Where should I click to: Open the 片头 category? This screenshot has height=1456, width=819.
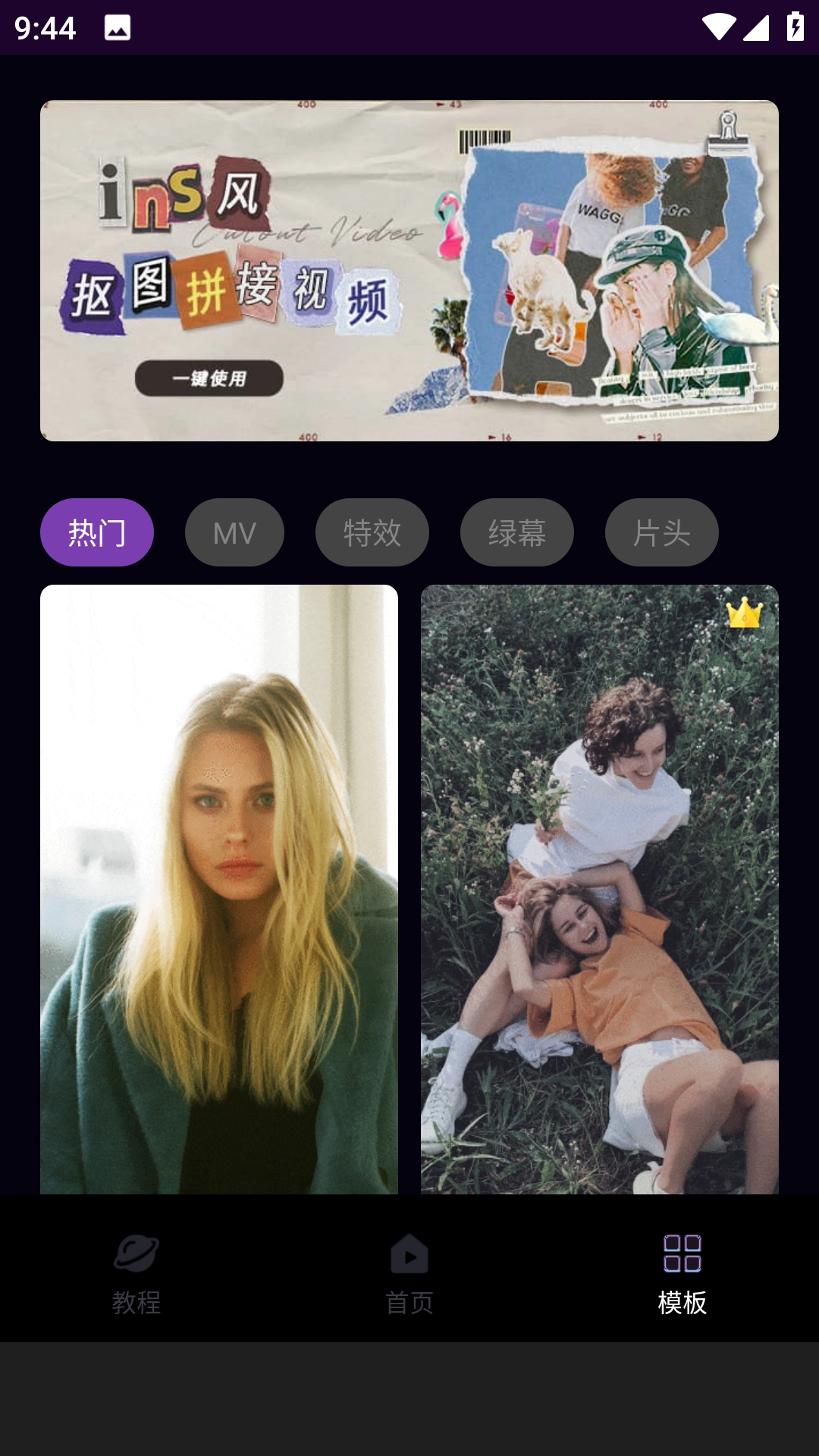tap(661, 532)
